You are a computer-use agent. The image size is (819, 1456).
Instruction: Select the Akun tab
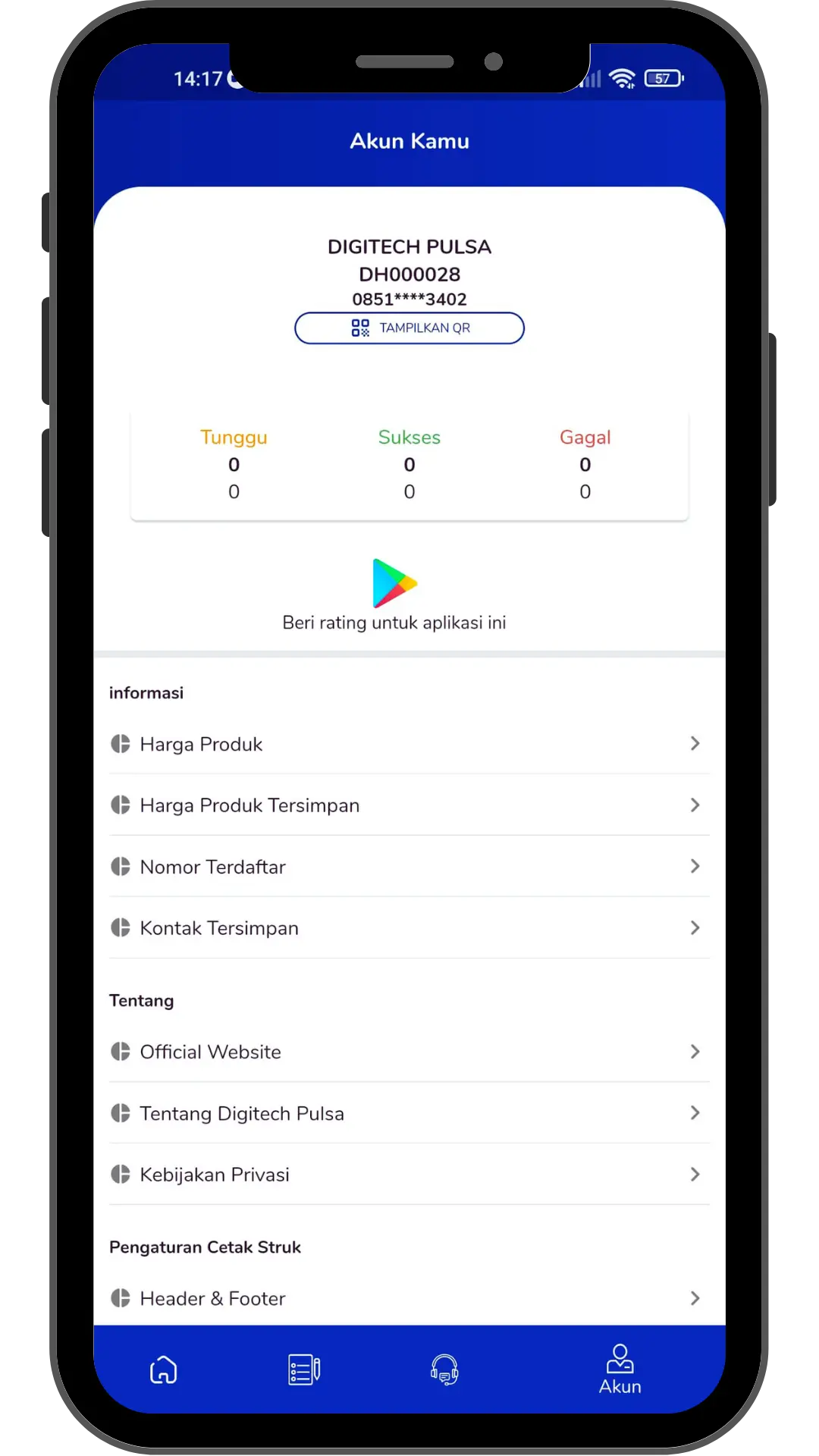pyautogui.click(x=620, y=1370)
